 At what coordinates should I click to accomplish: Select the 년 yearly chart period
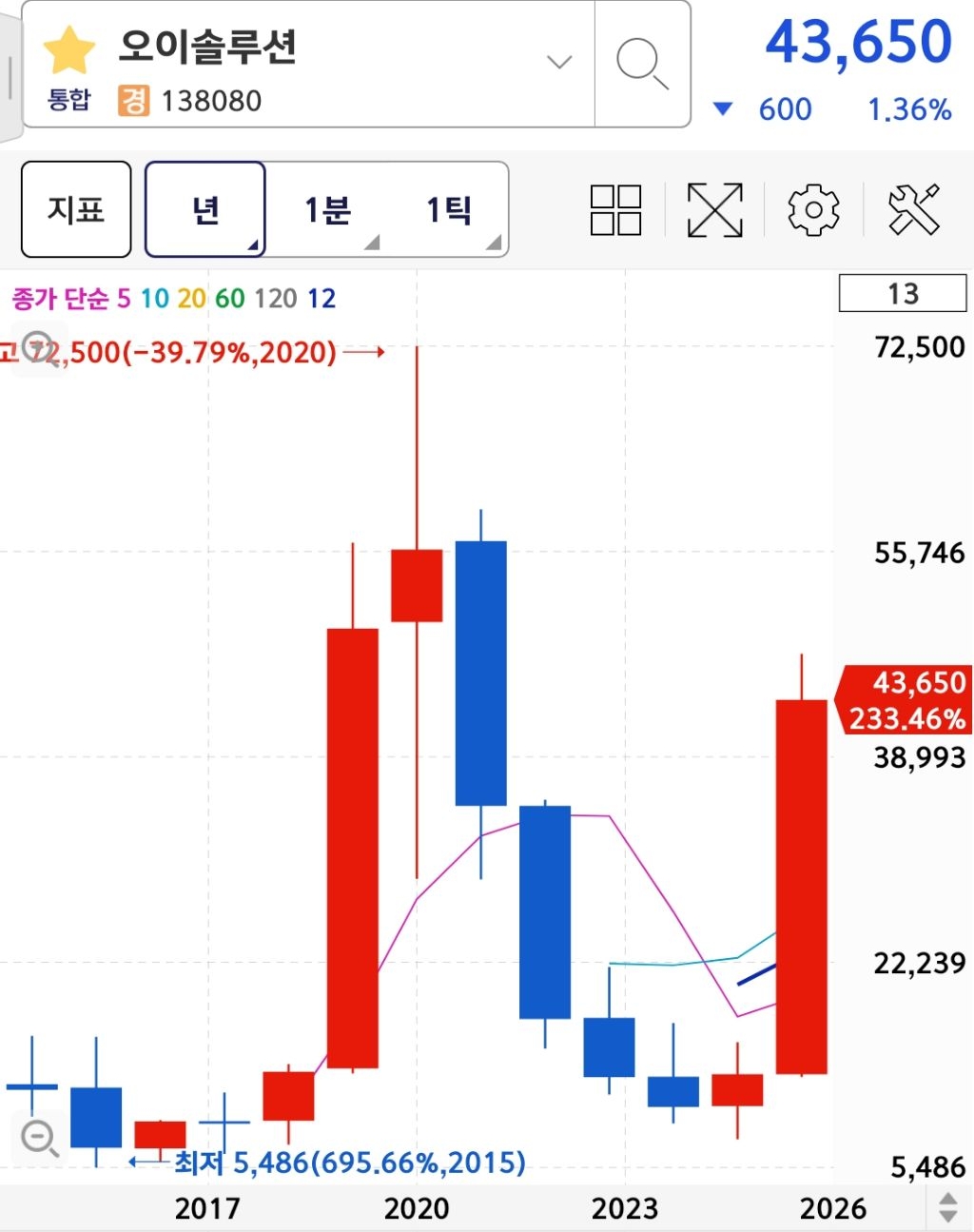(205, 209)
